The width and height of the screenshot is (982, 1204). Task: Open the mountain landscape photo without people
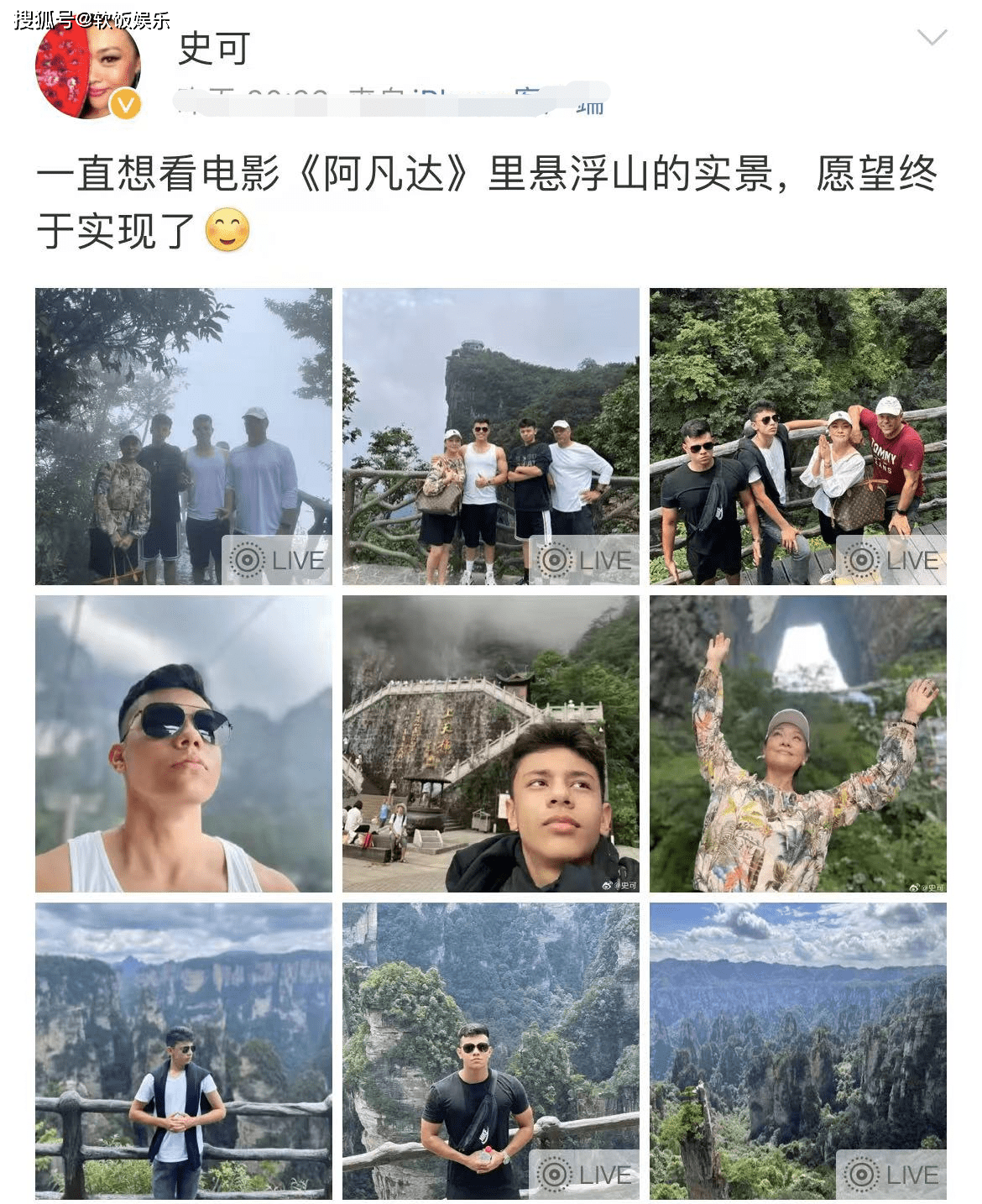[797, 1050]
